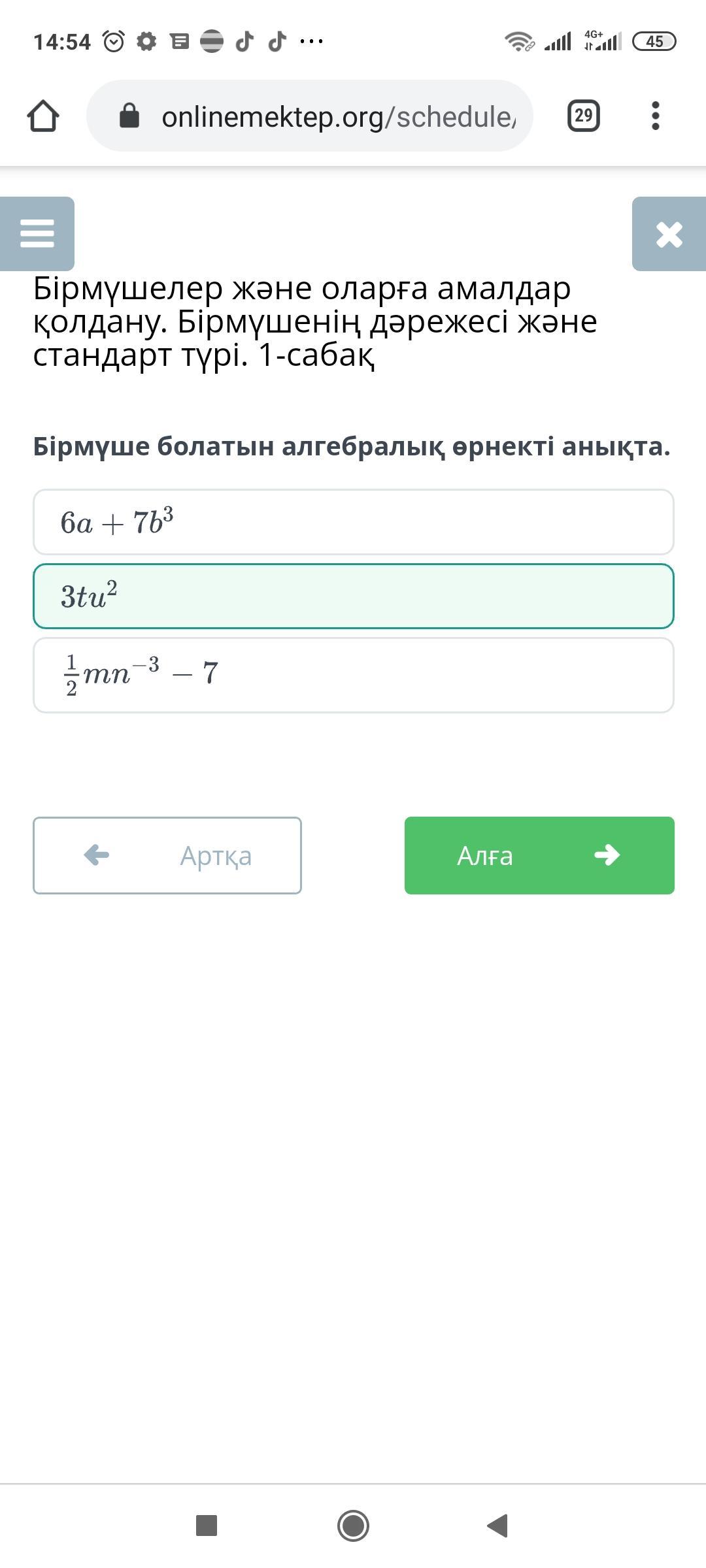Select the answer 6a + 7b³

[x=353, y=522]
